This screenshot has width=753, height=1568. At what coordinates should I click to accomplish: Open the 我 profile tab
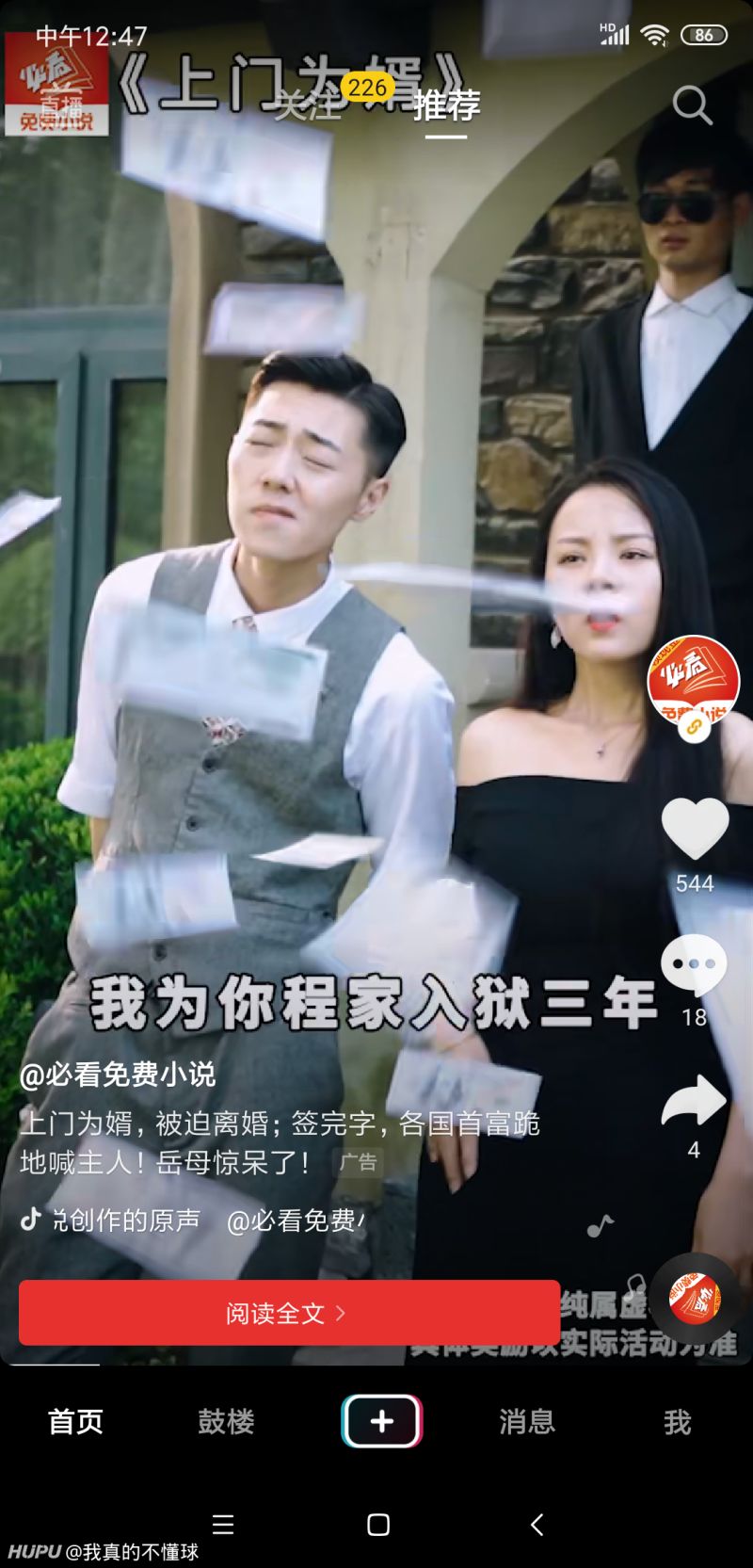point(678,1421)
